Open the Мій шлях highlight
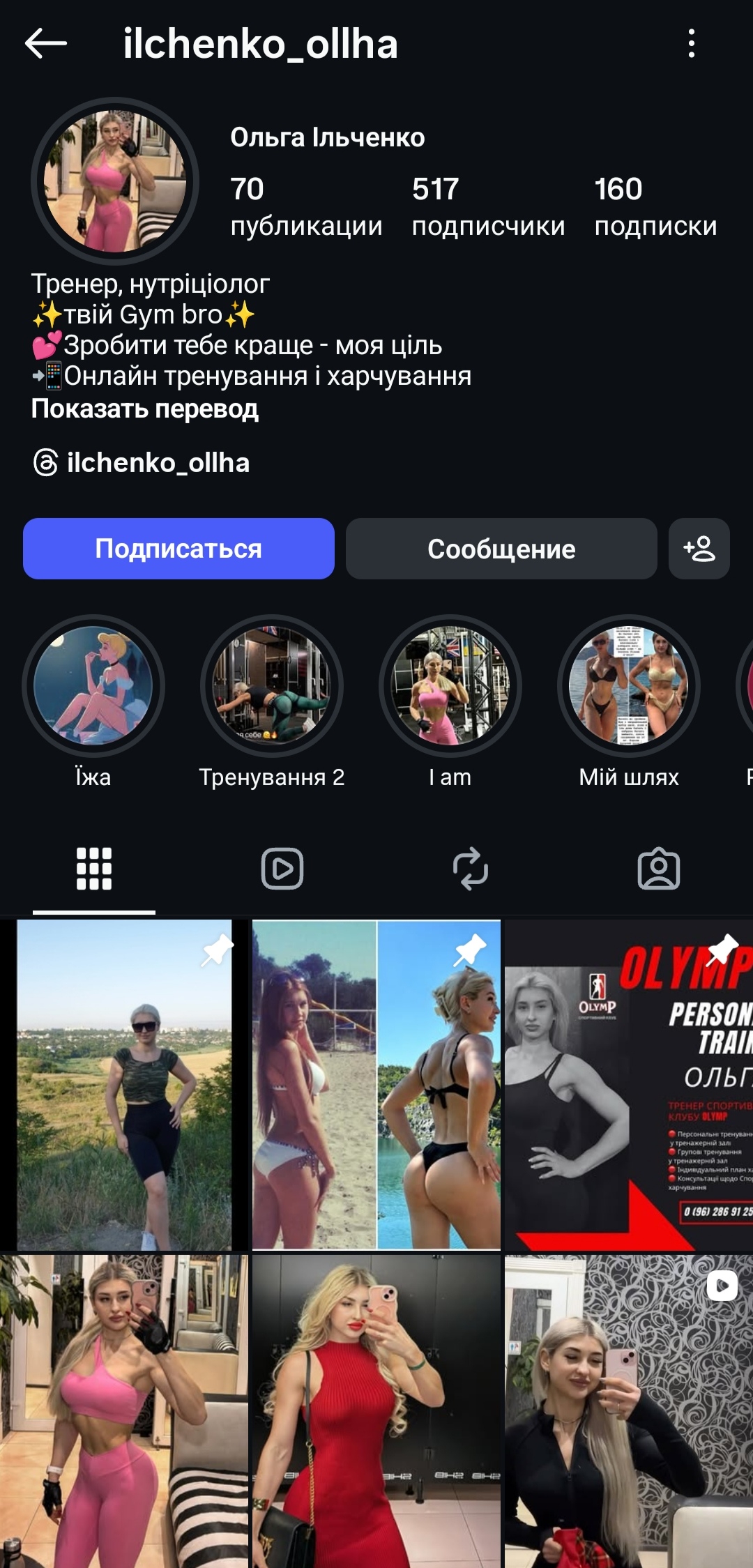 coord(629,686)
